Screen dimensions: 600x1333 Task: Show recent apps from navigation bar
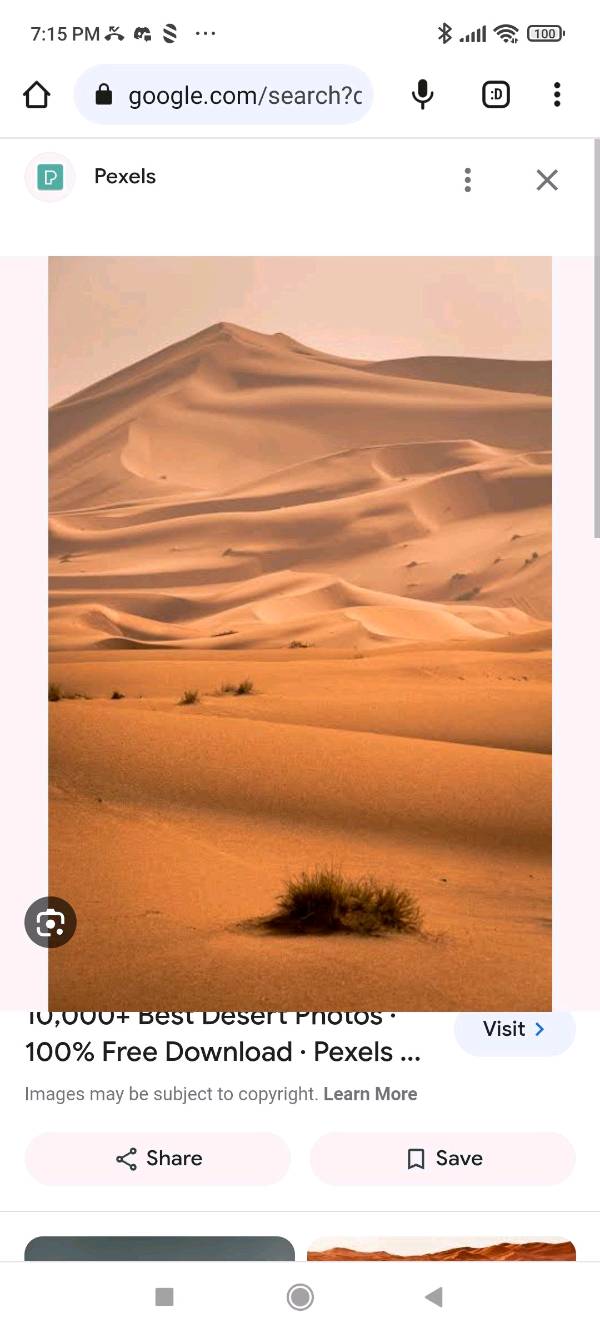click(x=165, y=1297)
